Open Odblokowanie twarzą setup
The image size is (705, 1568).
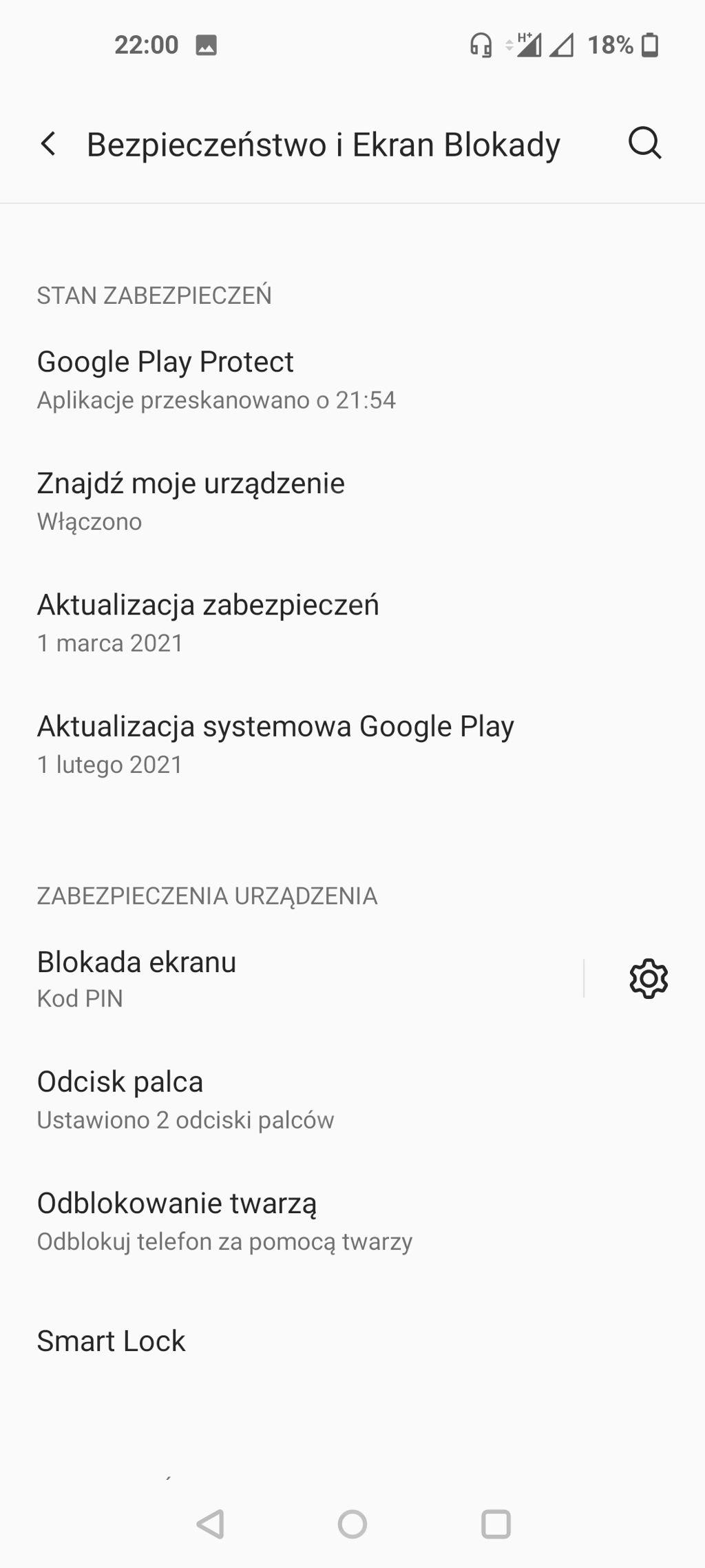point(224,1221)
